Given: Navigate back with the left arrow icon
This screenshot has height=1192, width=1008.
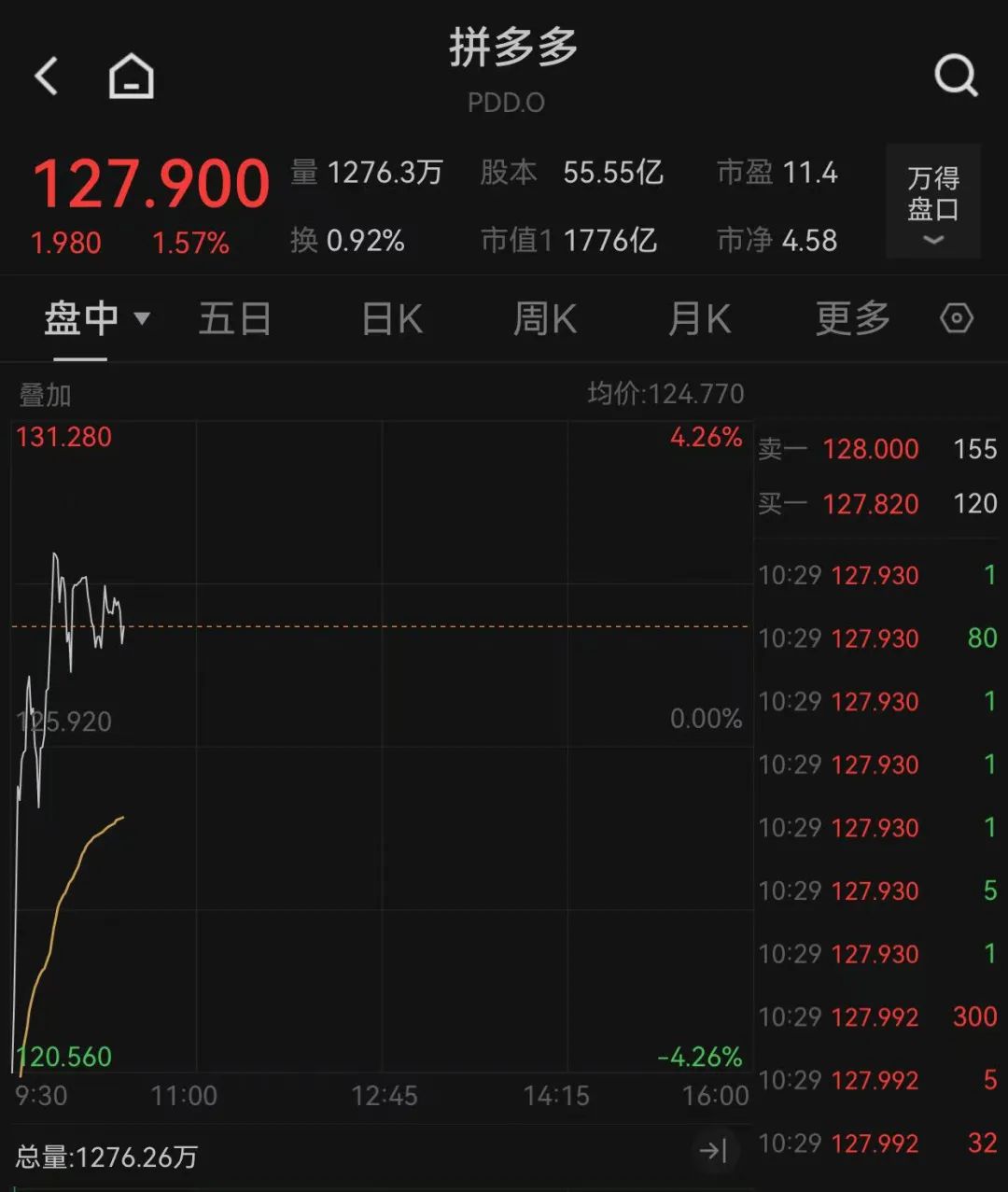Looking at the screenshot, I should [x=47, y=75].
